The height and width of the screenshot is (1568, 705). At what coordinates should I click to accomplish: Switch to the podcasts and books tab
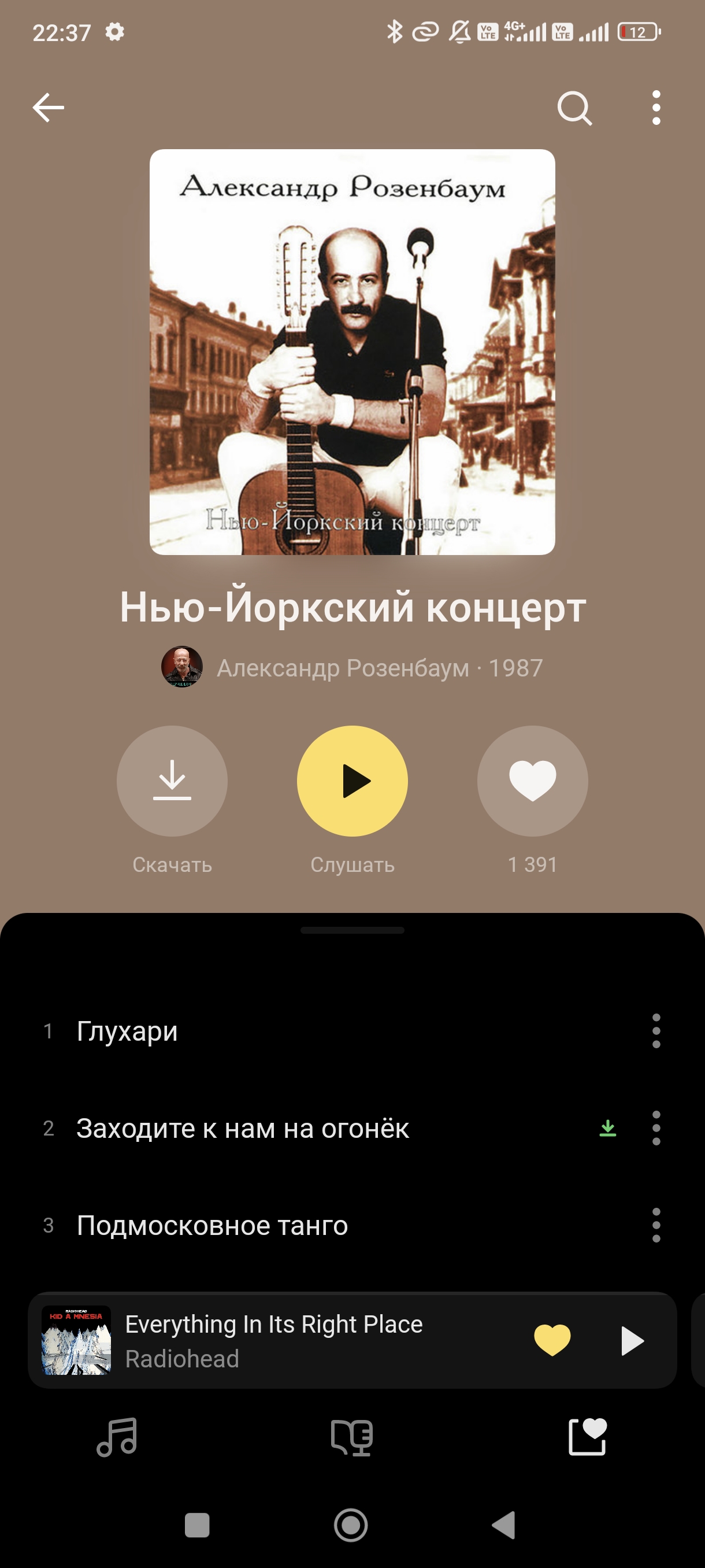pos(351,1437)
